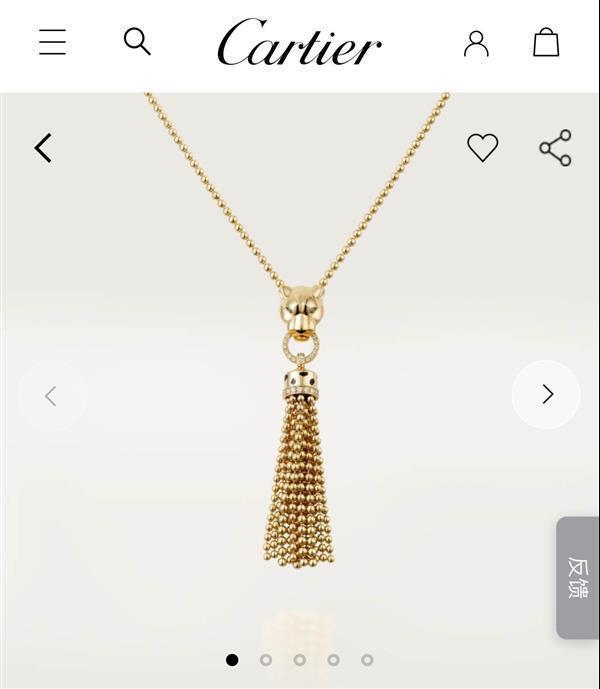Screen dimensions: 600x689
Task: Jump to the fifth image dot
Action: pyautogui.click(x=367, y=660)
